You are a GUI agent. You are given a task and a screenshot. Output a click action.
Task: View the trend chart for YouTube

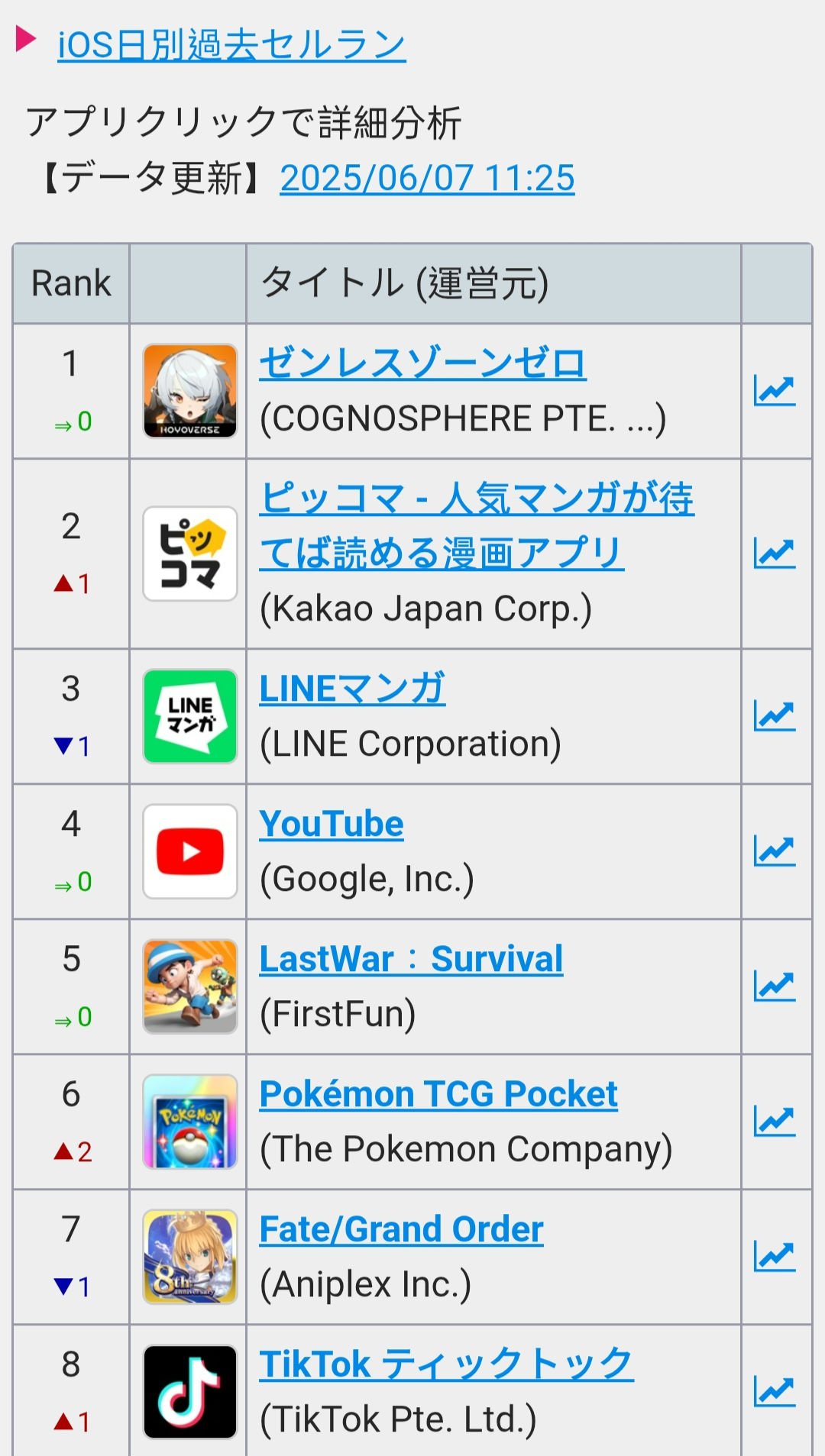click(x=775, y=851)
